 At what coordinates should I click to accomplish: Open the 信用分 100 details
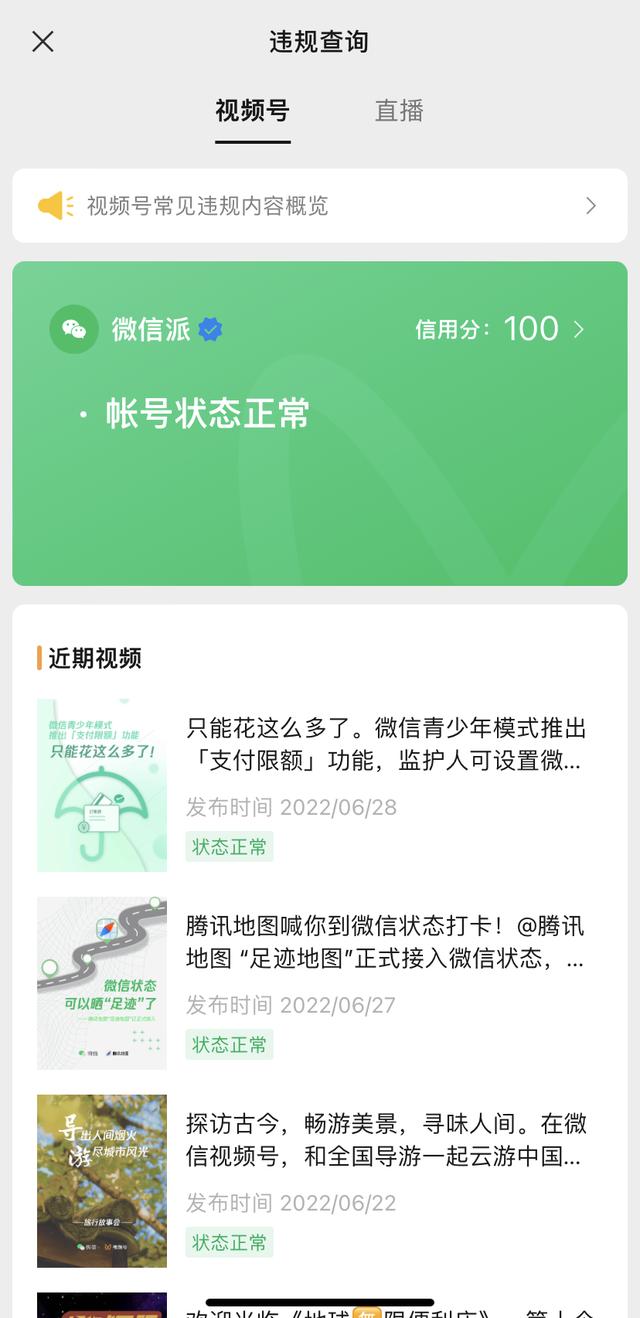click(x=500, y=329)
